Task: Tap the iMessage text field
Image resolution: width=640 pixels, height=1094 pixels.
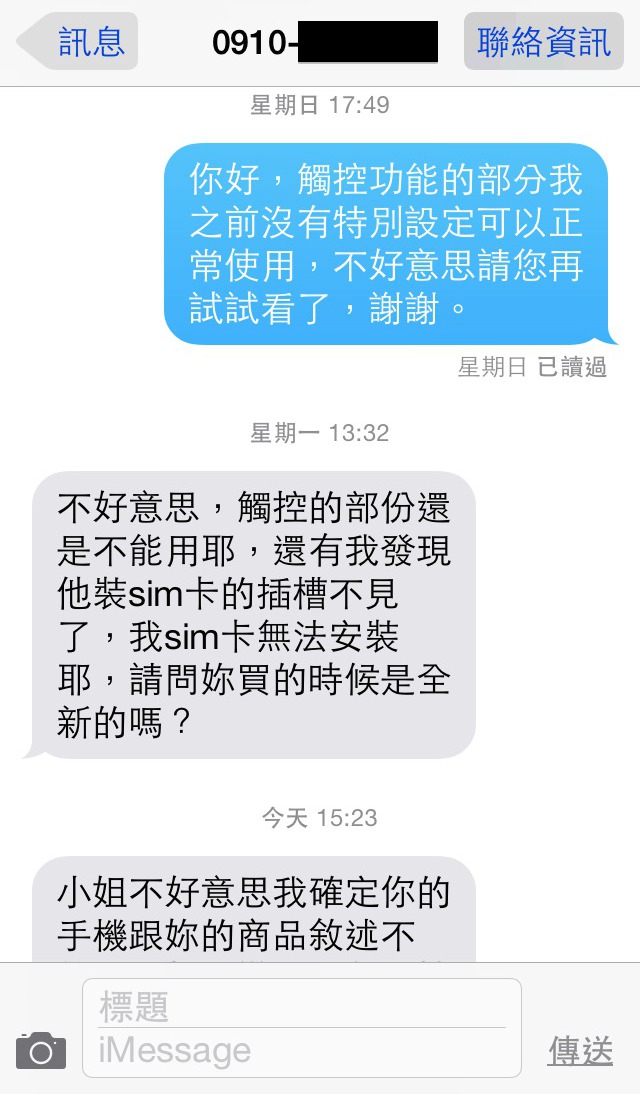Action: point(300,1051)
